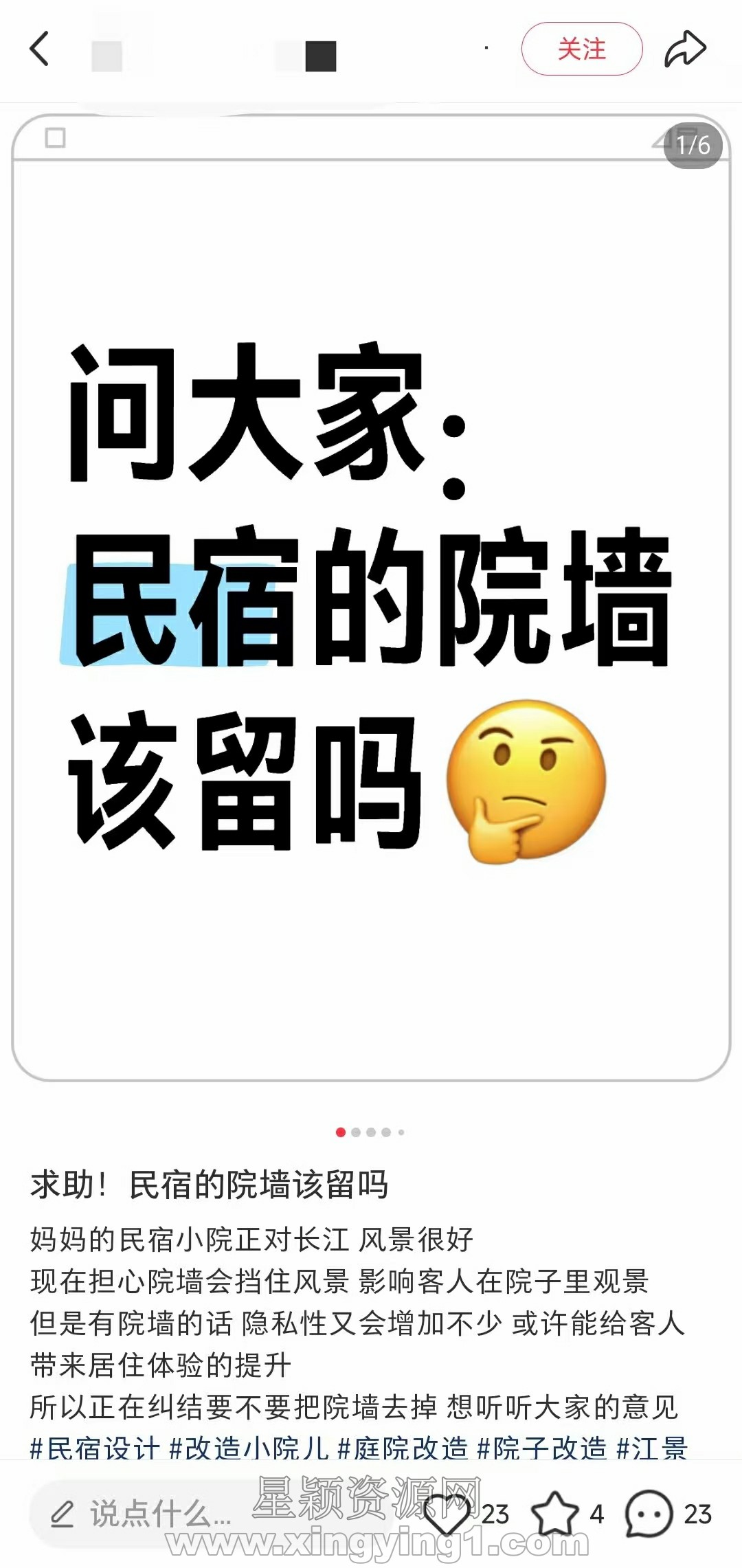
Task: Go back using the top-left arrow
Action: tap(40, 49)
